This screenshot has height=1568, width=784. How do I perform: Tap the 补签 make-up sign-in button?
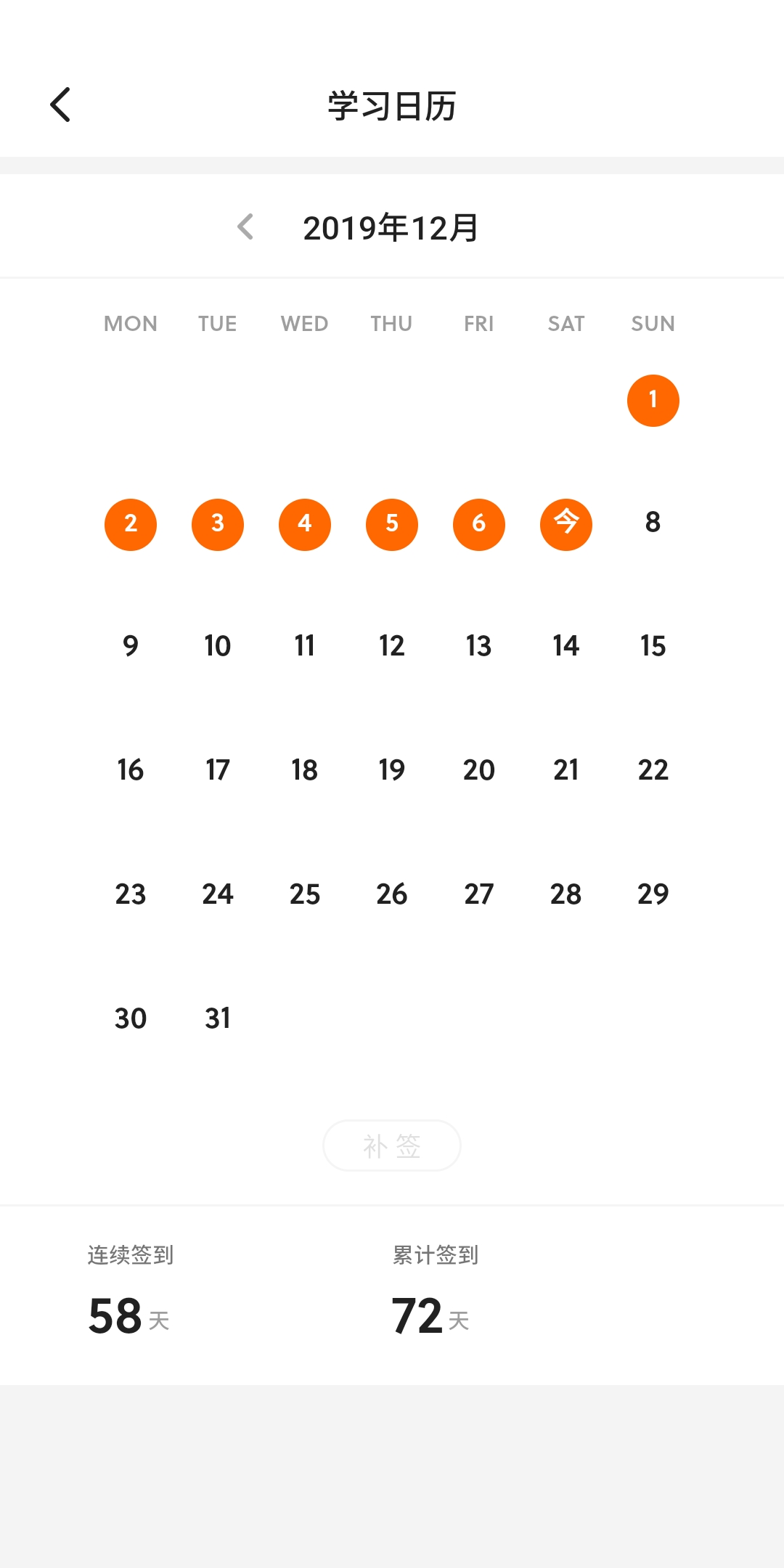(391, 1146)
